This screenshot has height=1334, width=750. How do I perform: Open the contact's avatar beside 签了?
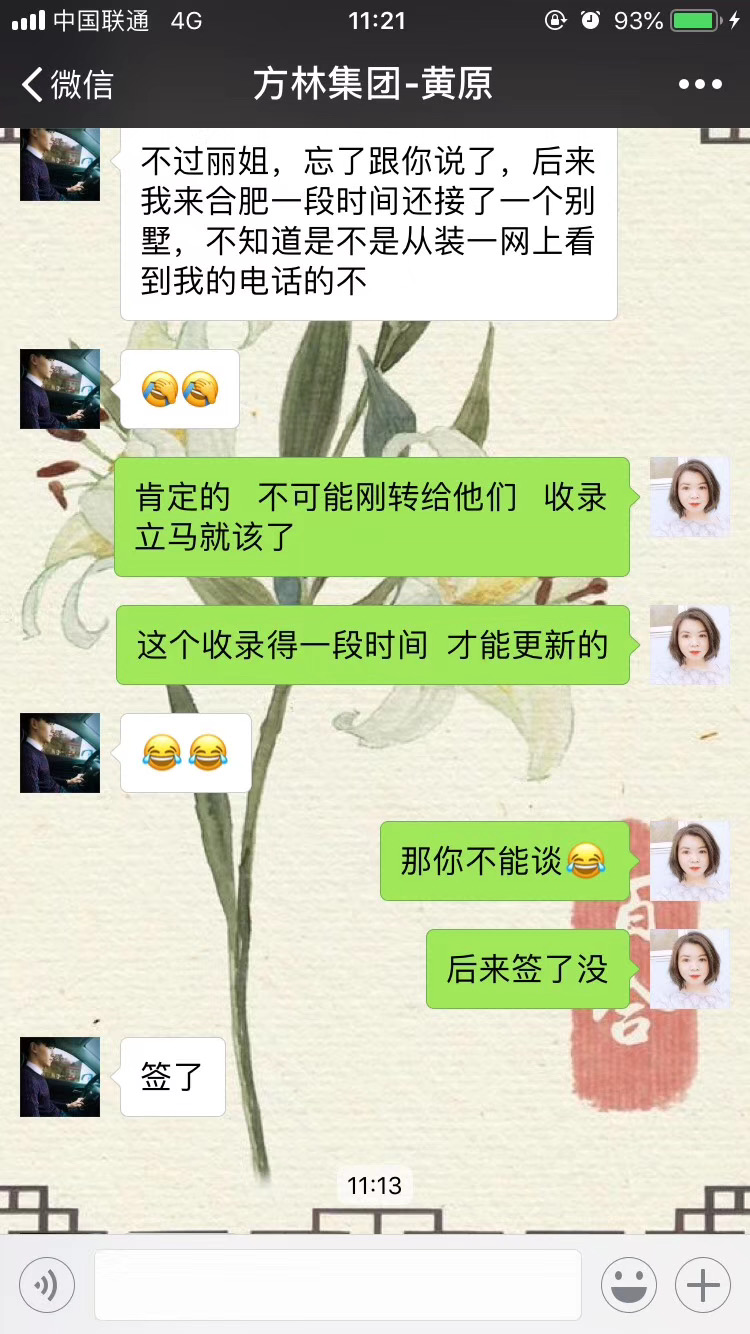[60, 1077]
